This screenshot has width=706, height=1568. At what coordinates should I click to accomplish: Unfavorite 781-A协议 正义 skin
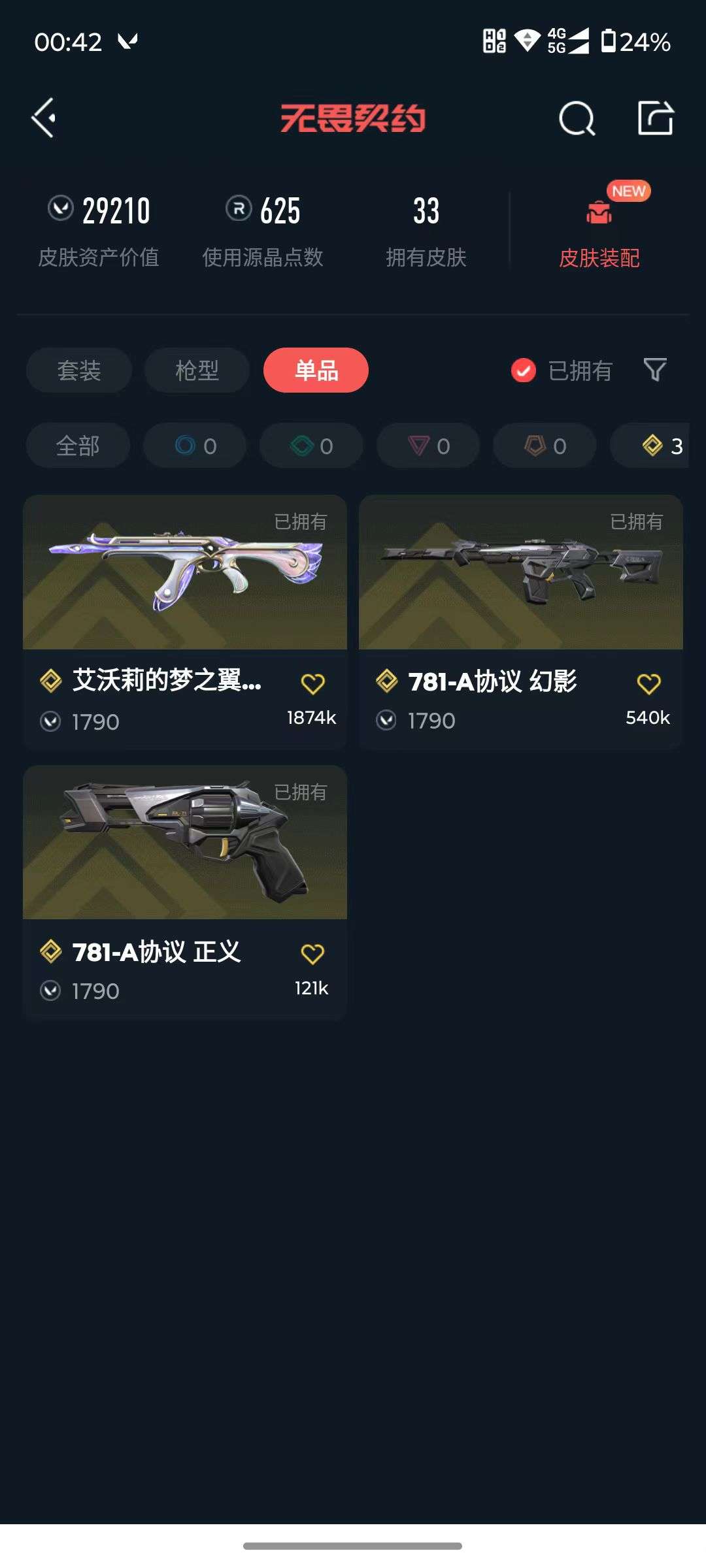tap(314, 953)
